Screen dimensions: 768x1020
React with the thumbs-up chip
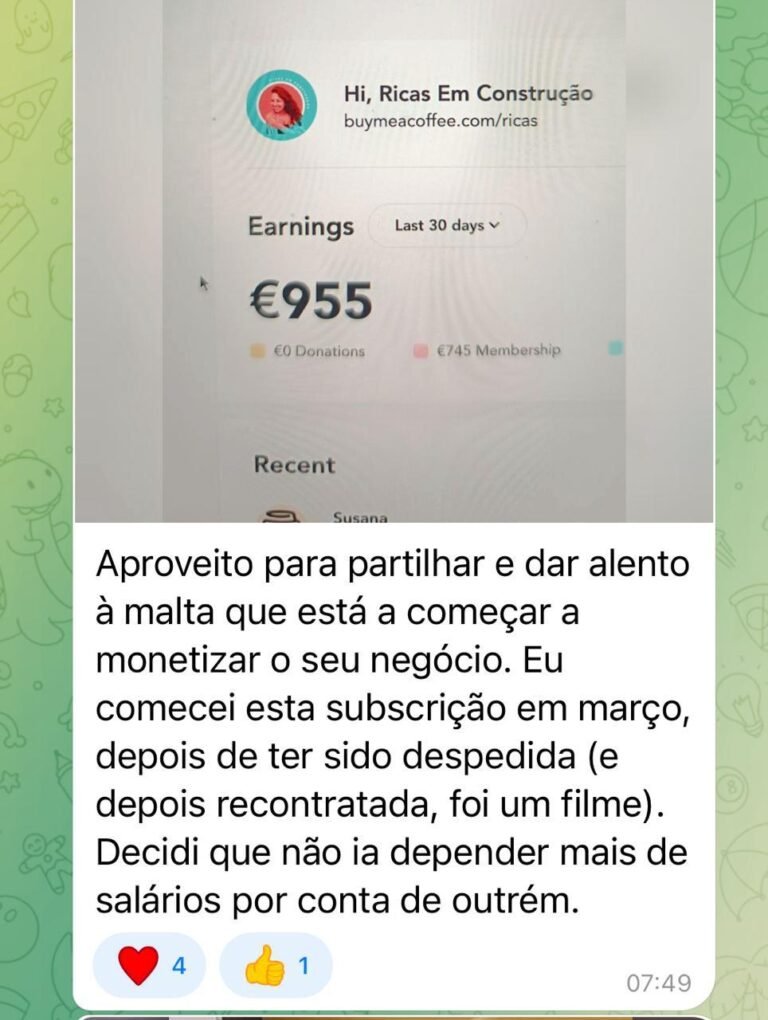point(275,966)
